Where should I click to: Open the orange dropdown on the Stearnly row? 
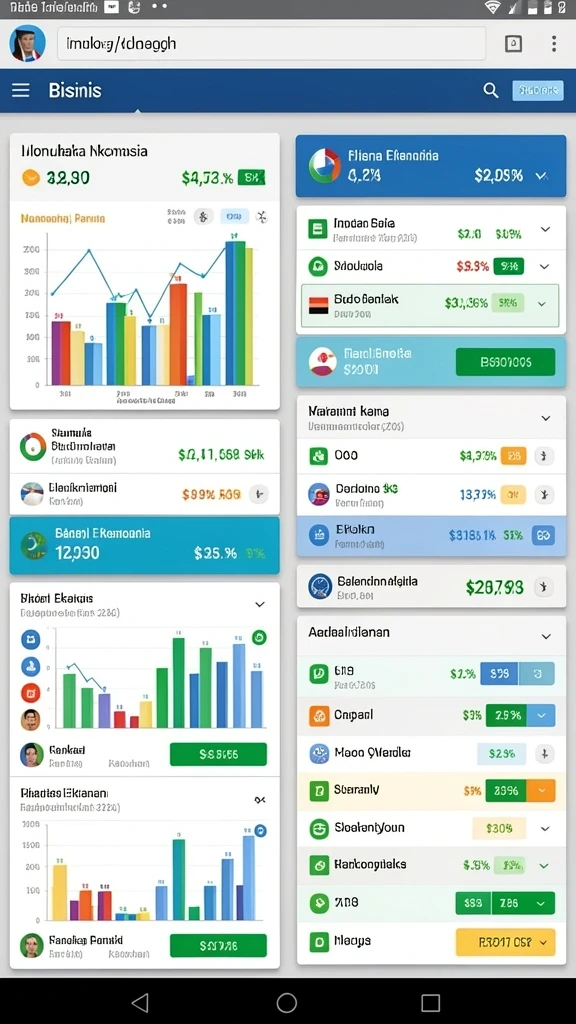coord(541,791)
